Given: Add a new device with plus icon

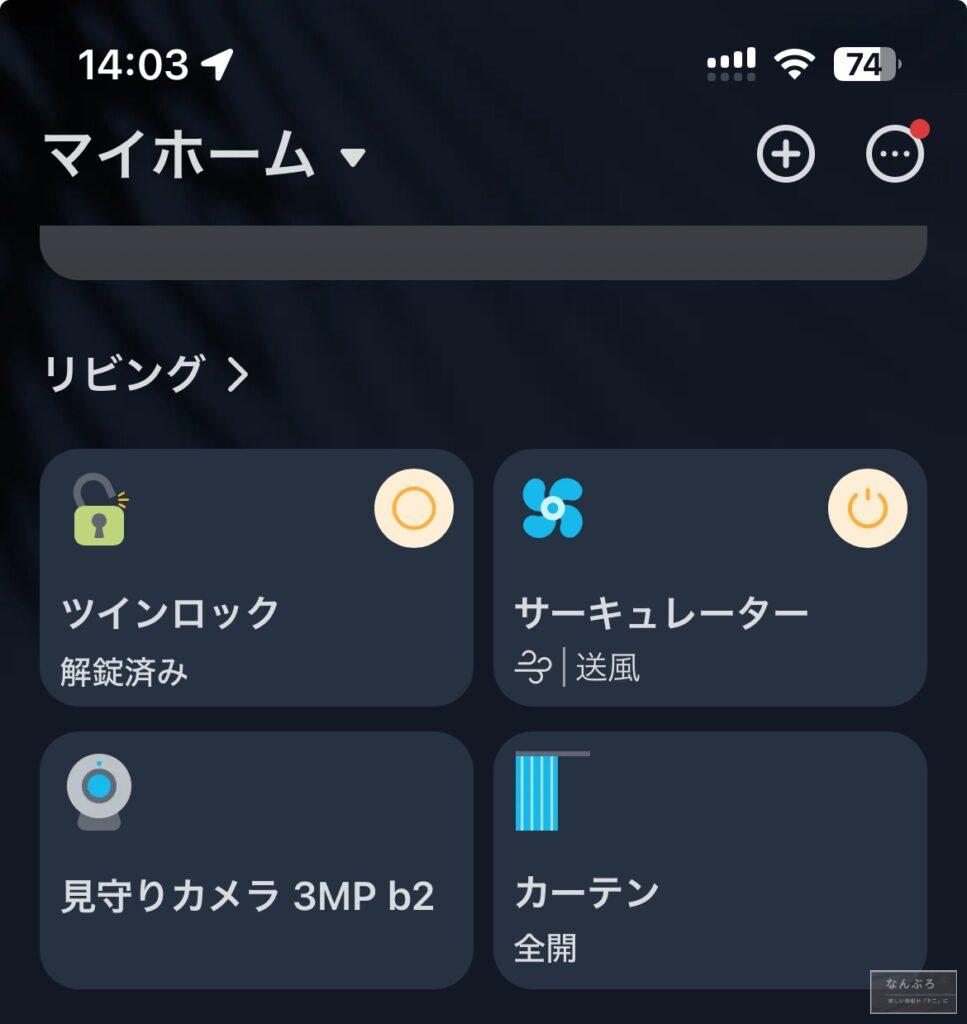Looking at the screenshot, I should 785,155.
